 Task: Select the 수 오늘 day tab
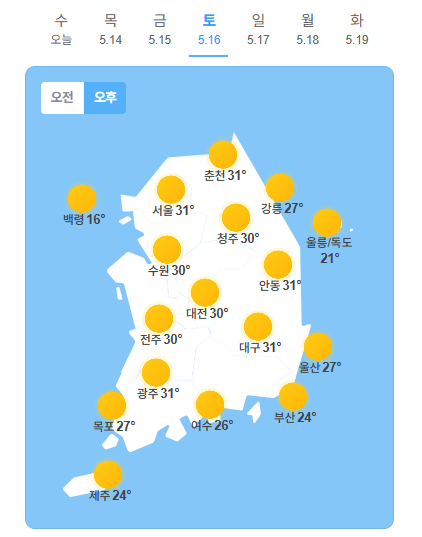click(61, 30)
